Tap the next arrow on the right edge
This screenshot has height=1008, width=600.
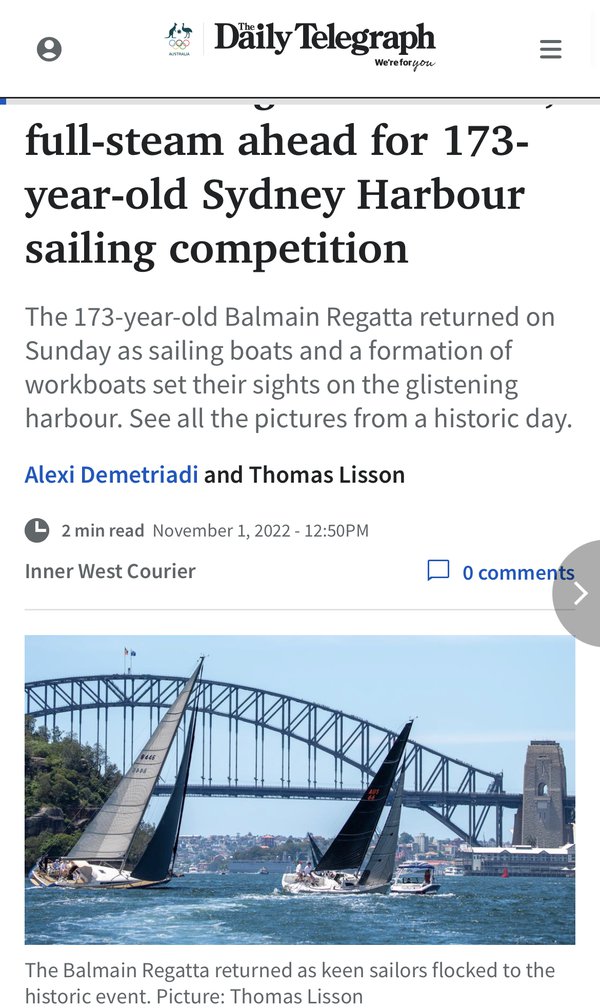coord(581,593)
